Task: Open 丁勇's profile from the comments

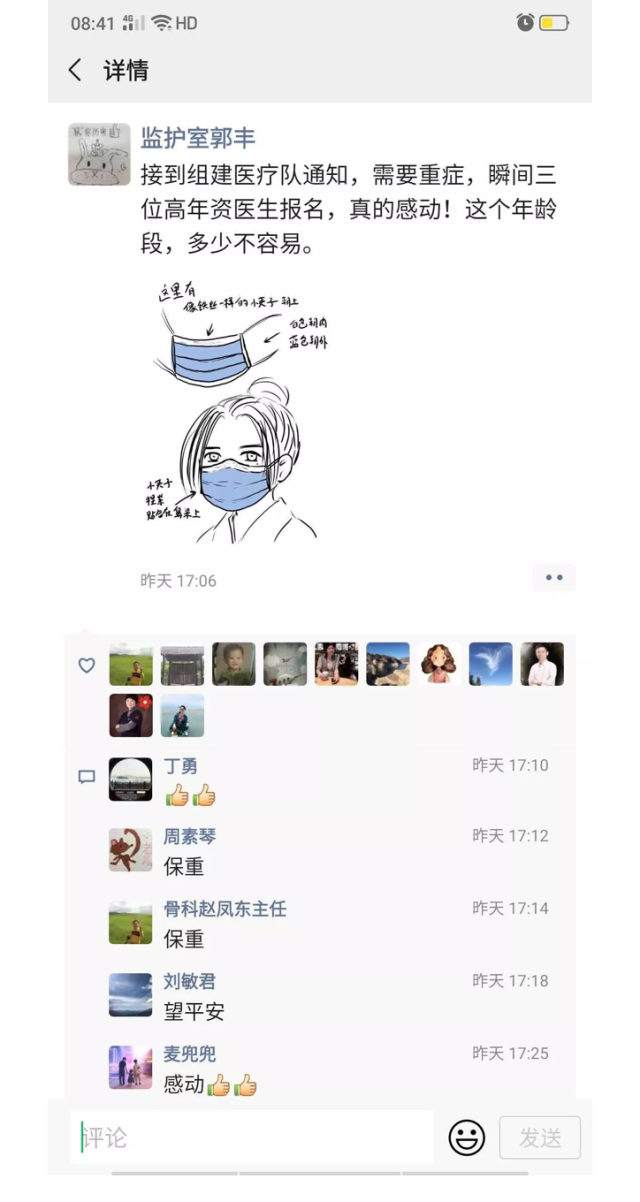Action: coord(180,766)
